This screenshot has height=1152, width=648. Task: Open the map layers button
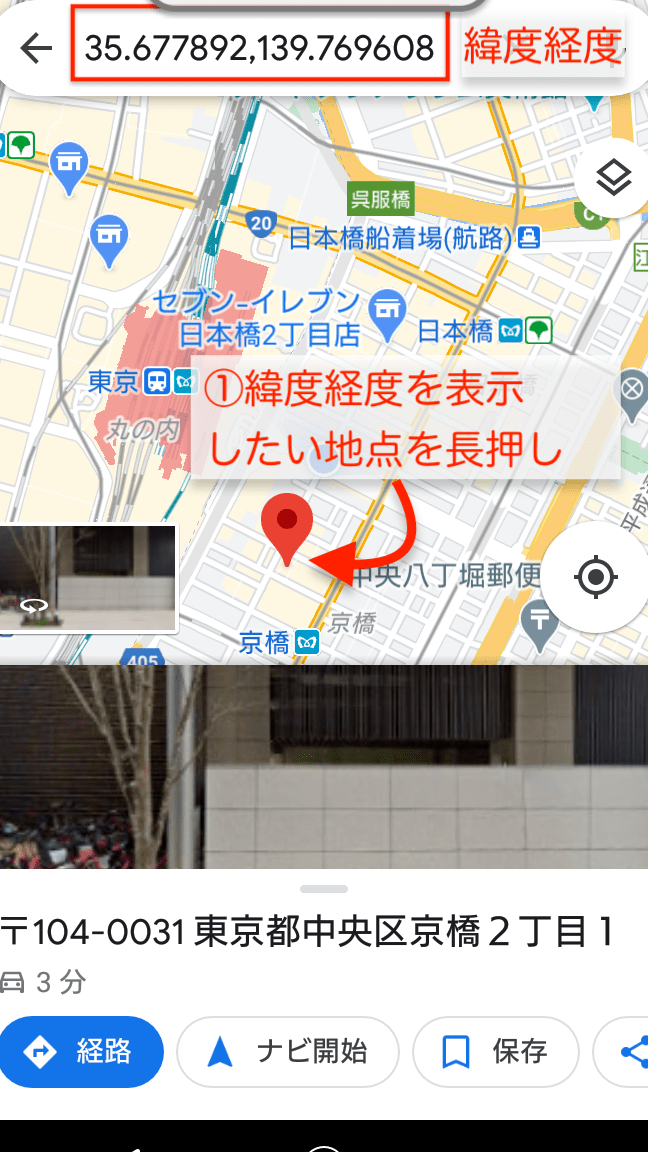[x=613, y=179]
